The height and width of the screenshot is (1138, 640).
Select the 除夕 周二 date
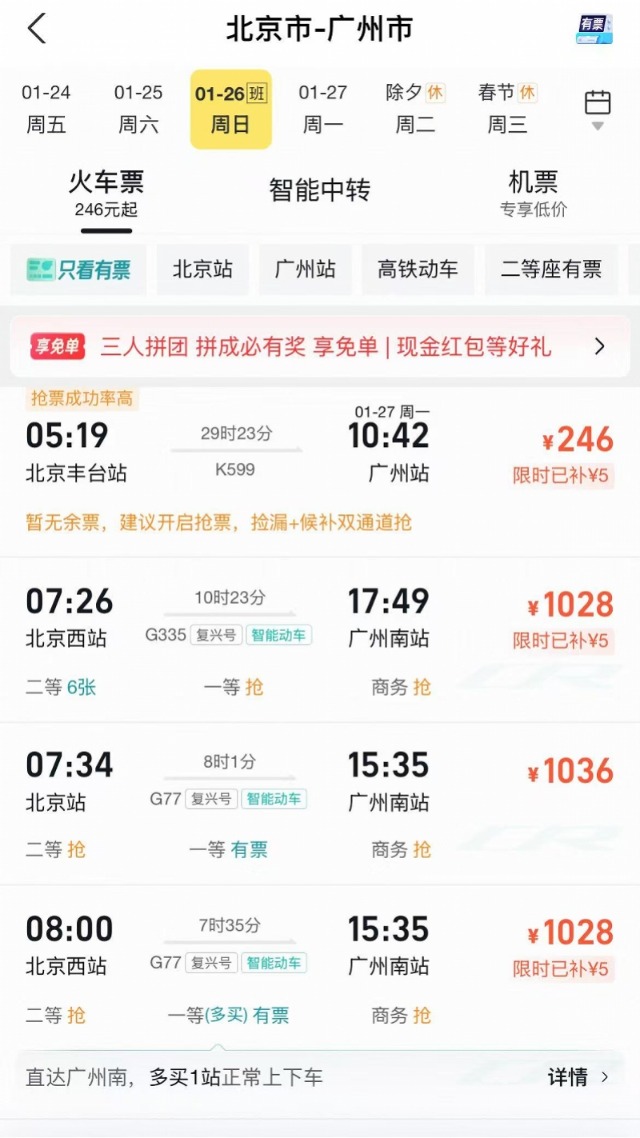(x=415, y=108)
